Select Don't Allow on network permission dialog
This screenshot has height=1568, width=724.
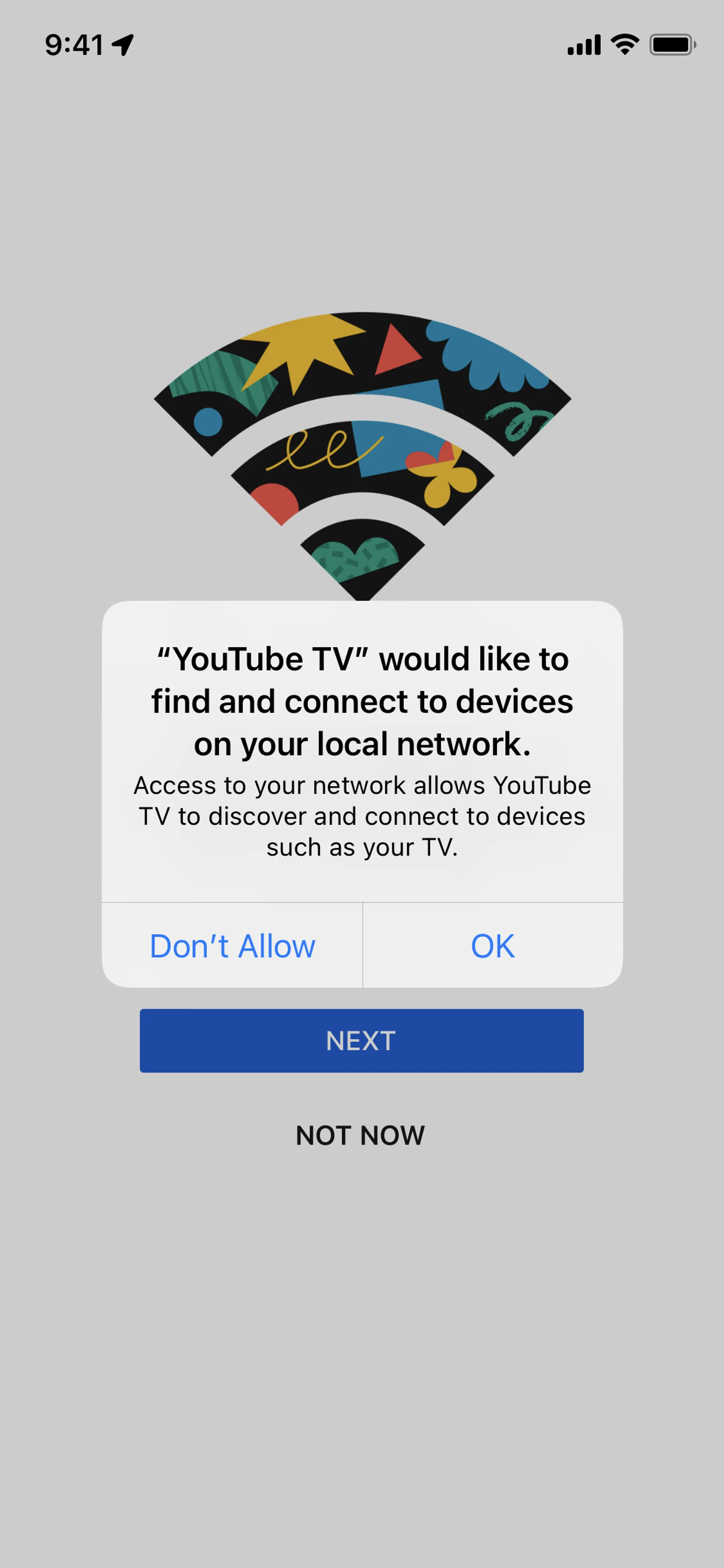[232, 946]
